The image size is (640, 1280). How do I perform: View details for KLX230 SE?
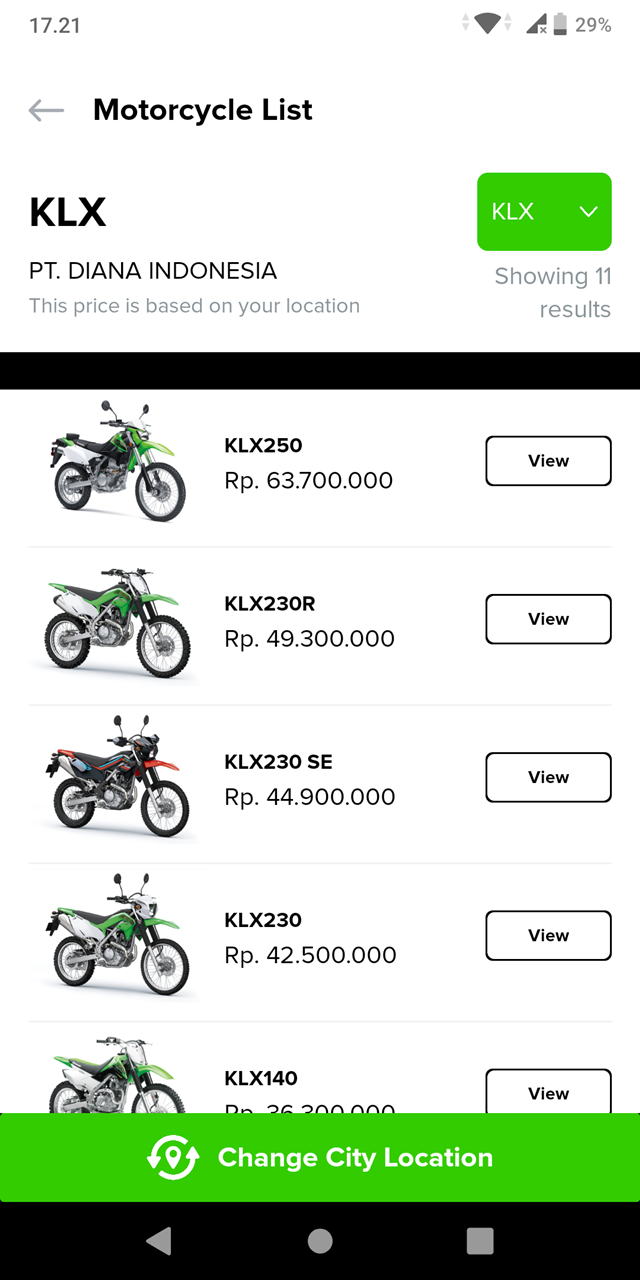(548, 777)
